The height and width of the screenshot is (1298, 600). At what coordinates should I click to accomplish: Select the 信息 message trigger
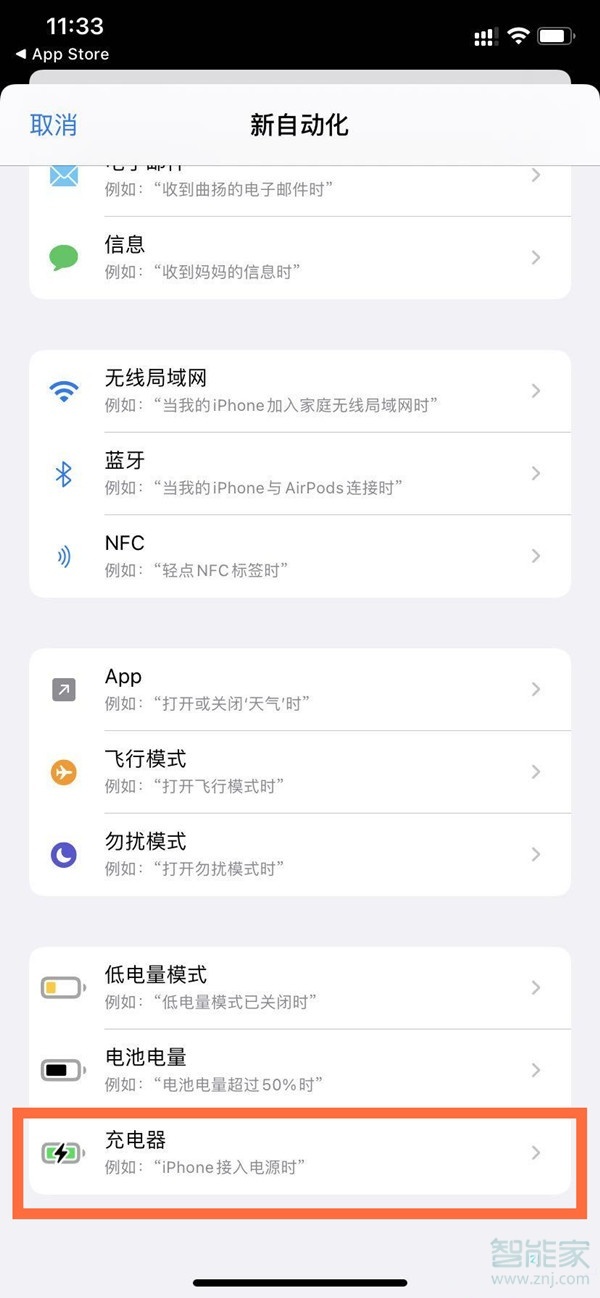pyautogui.click(x=300, y=257)
